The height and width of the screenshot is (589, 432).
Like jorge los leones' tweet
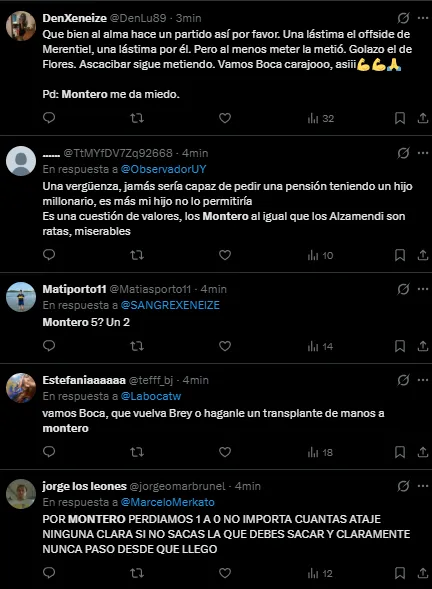[x=225, y=573]
